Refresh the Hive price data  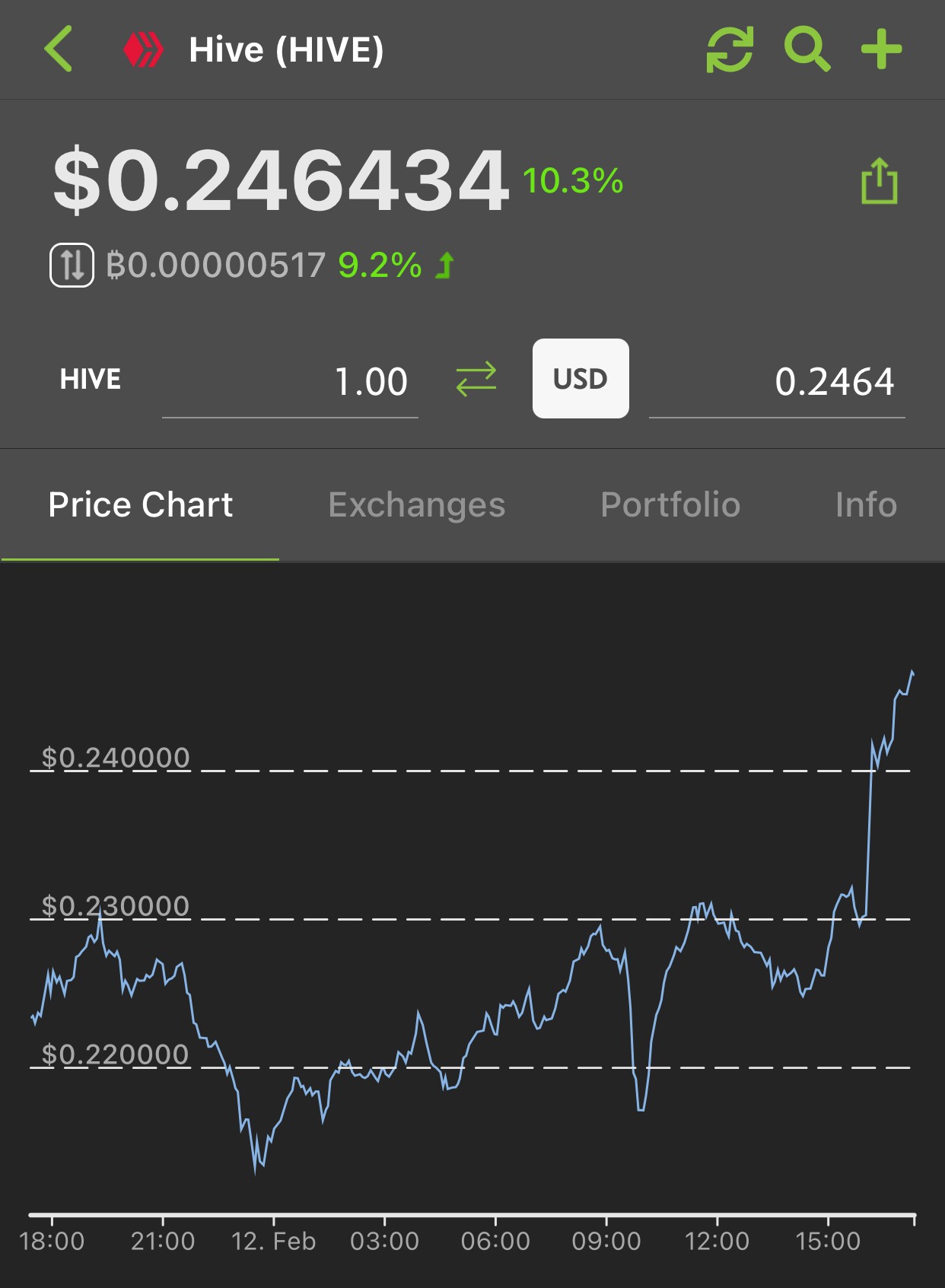[x=730, y=49]
